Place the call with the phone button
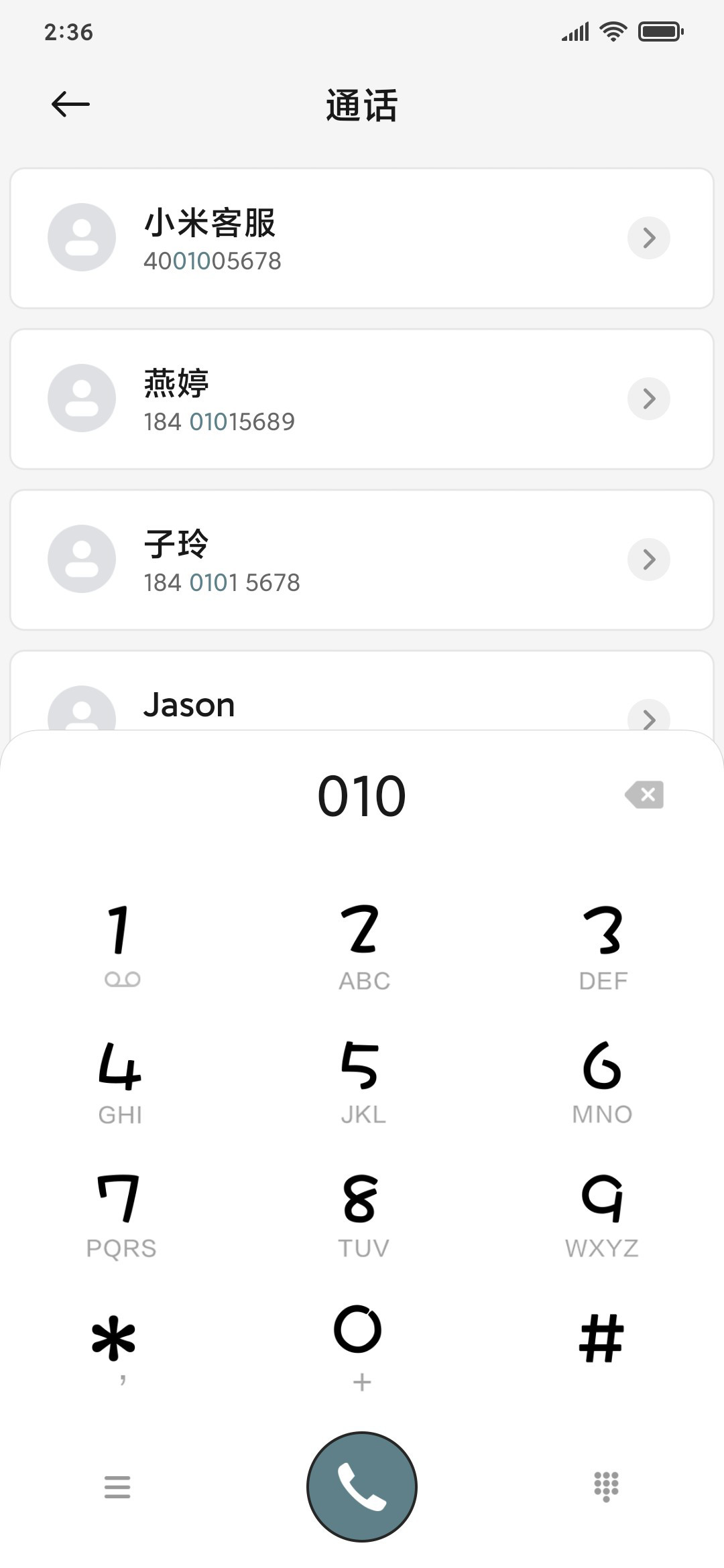The width and height of the screenshot is (724, 1568). click(362, 1486)
